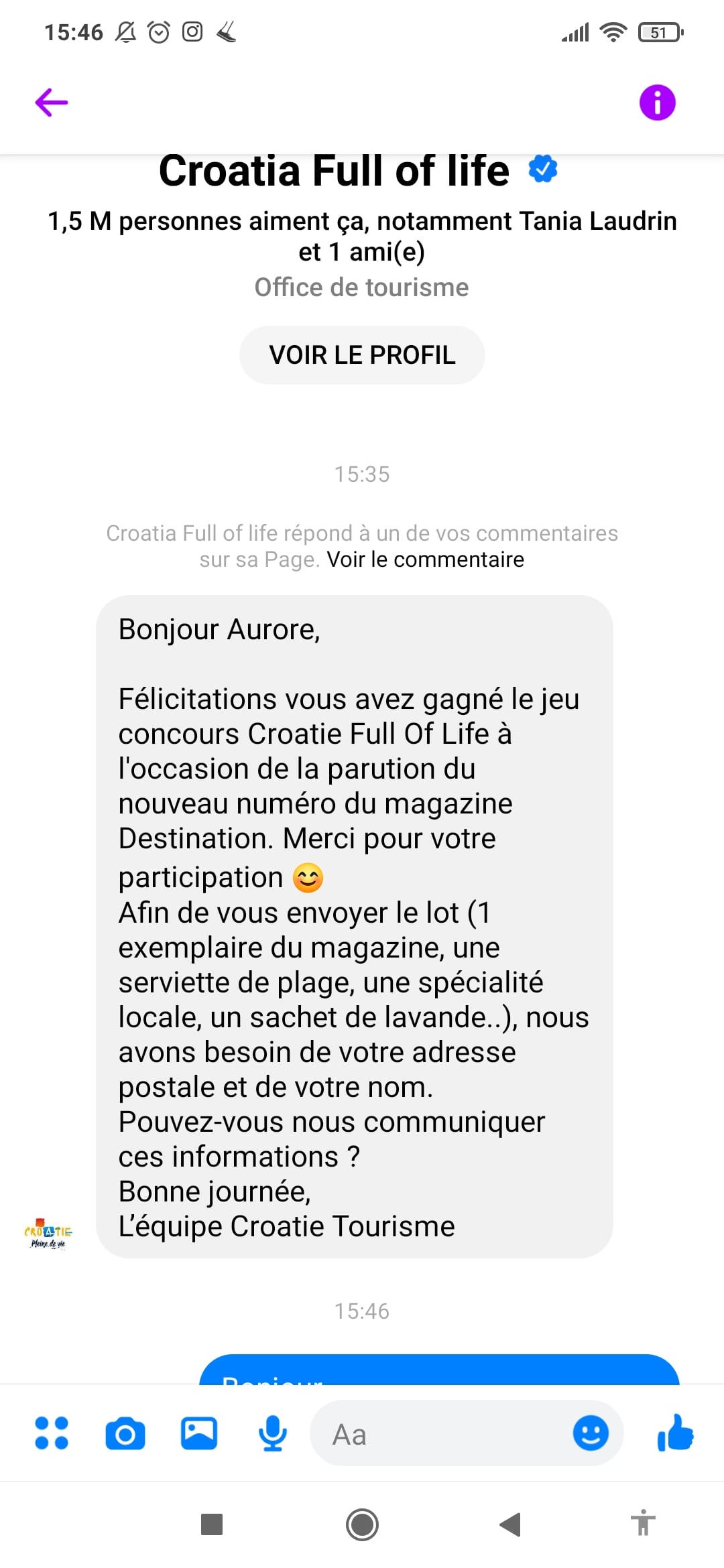Go back with the purple arrow
This screenshot has width=724, height=1568.
[x=52, y=103]
